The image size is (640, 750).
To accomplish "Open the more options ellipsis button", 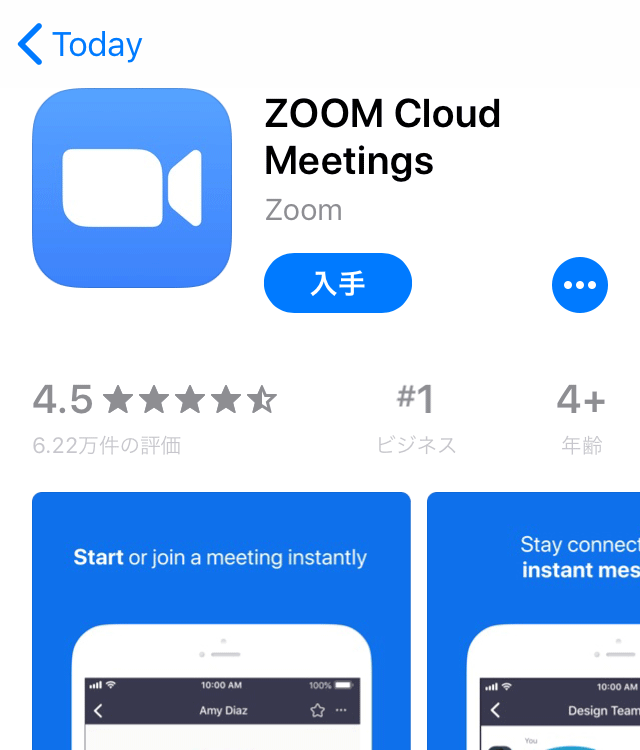I will (579, 285).
